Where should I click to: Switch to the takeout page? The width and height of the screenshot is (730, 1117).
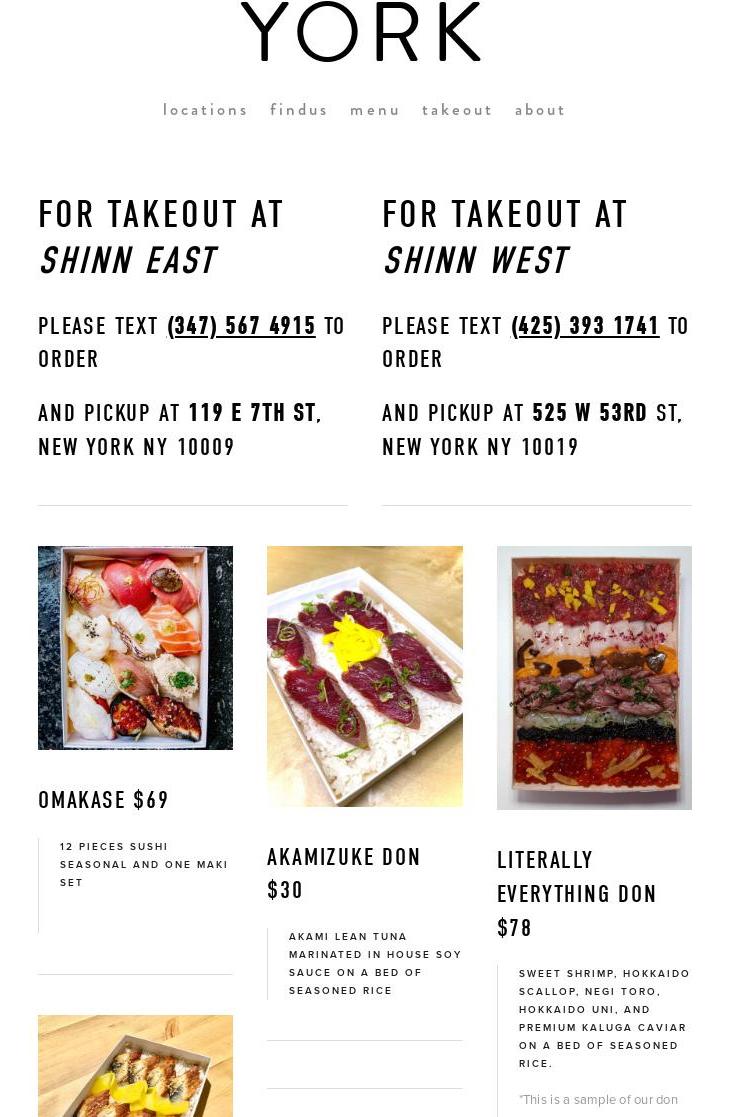tap(457, 110)
